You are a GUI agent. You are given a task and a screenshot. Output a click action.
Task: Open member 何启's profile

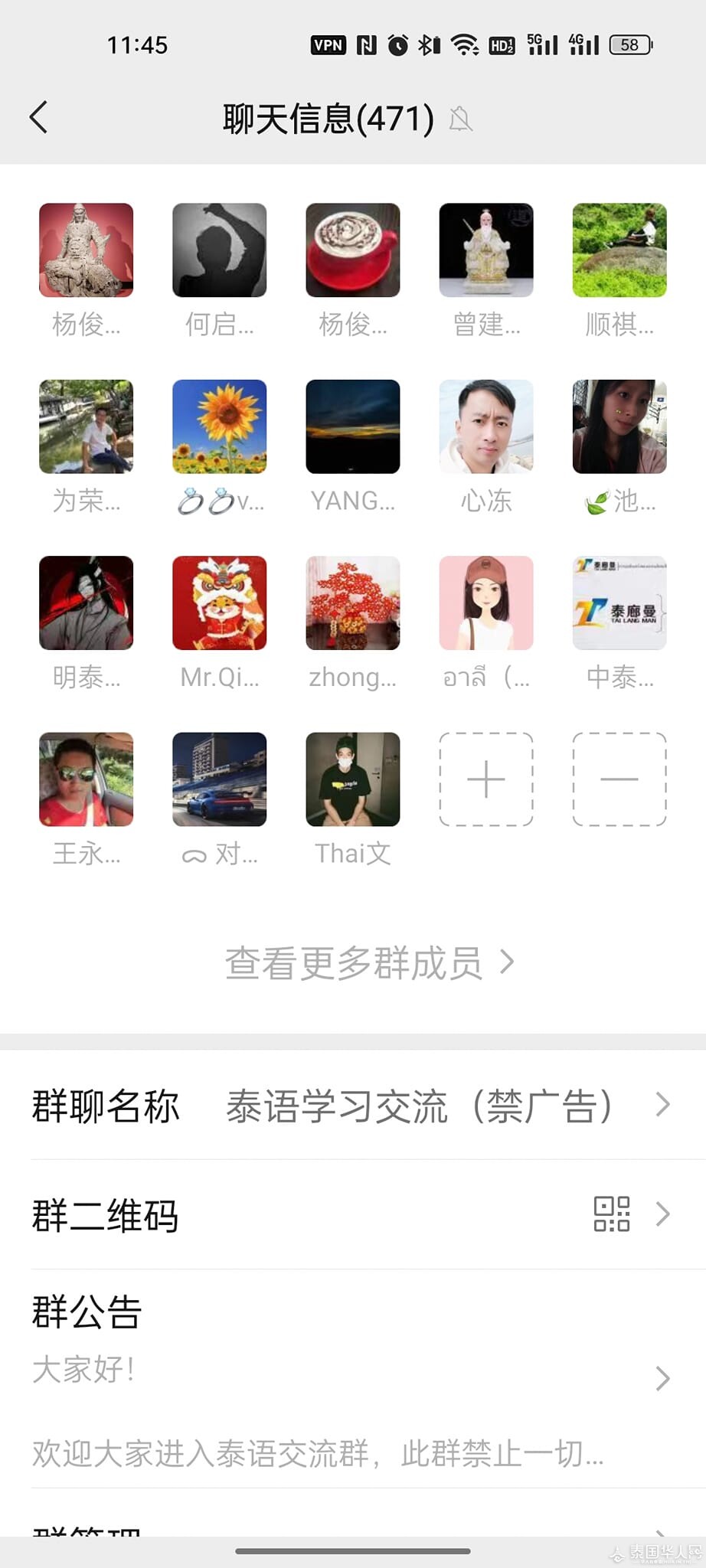[219, 250]
